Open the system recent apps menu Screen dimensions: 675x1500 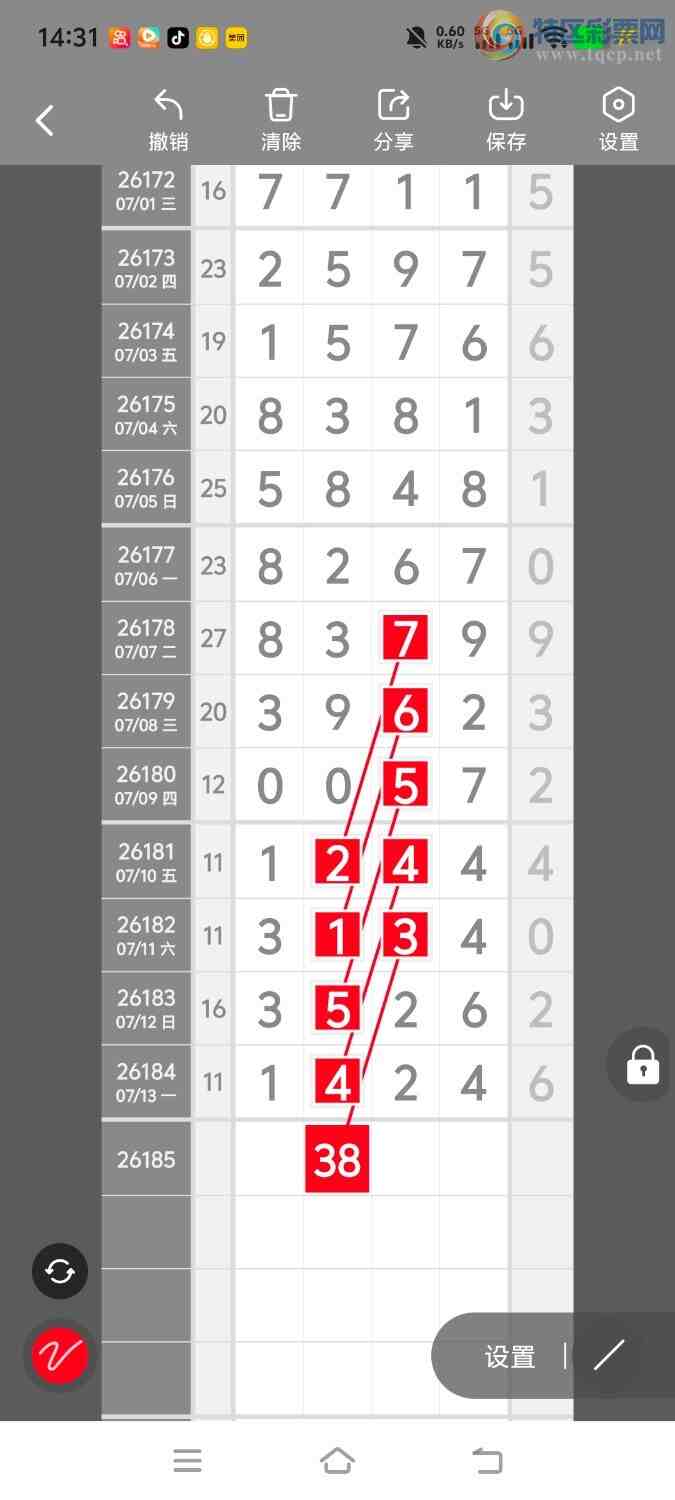pyautogui.click(x=188, y=1461)
